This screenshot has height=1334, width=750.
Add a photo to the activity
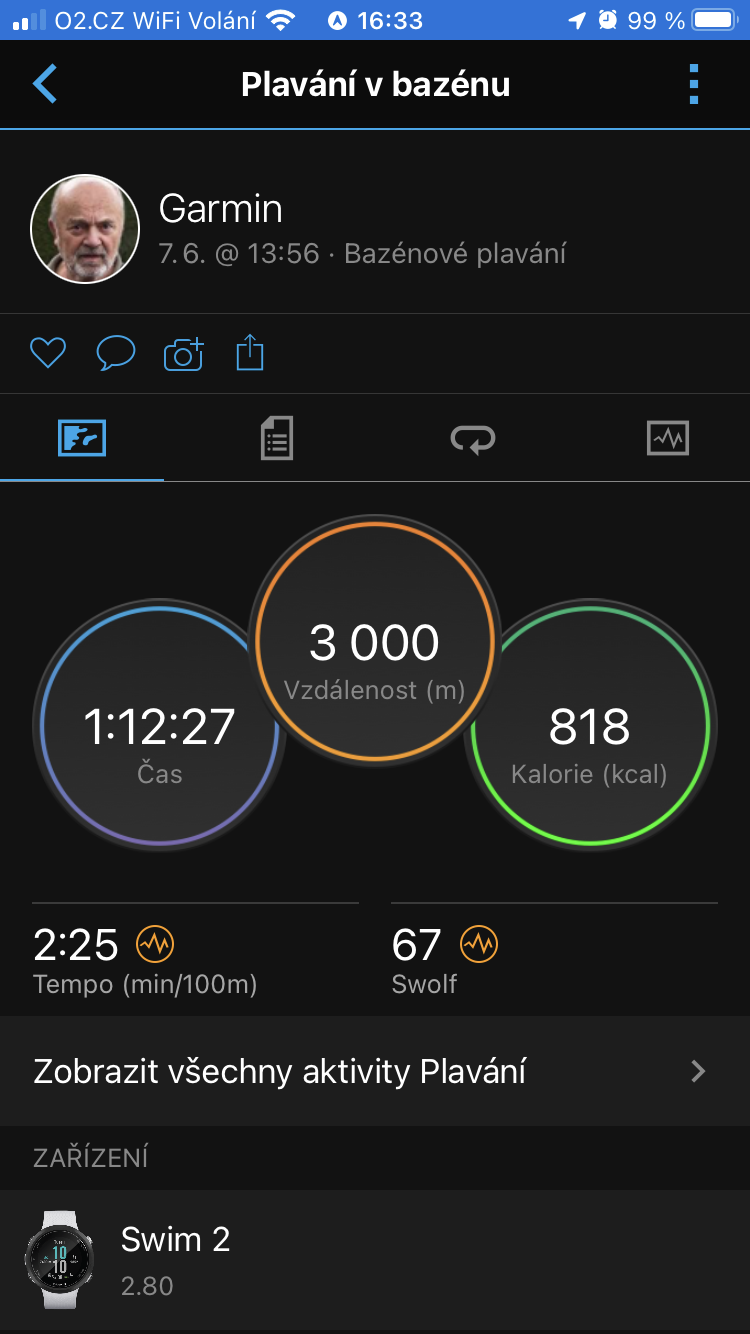click(x=183, y=354)
